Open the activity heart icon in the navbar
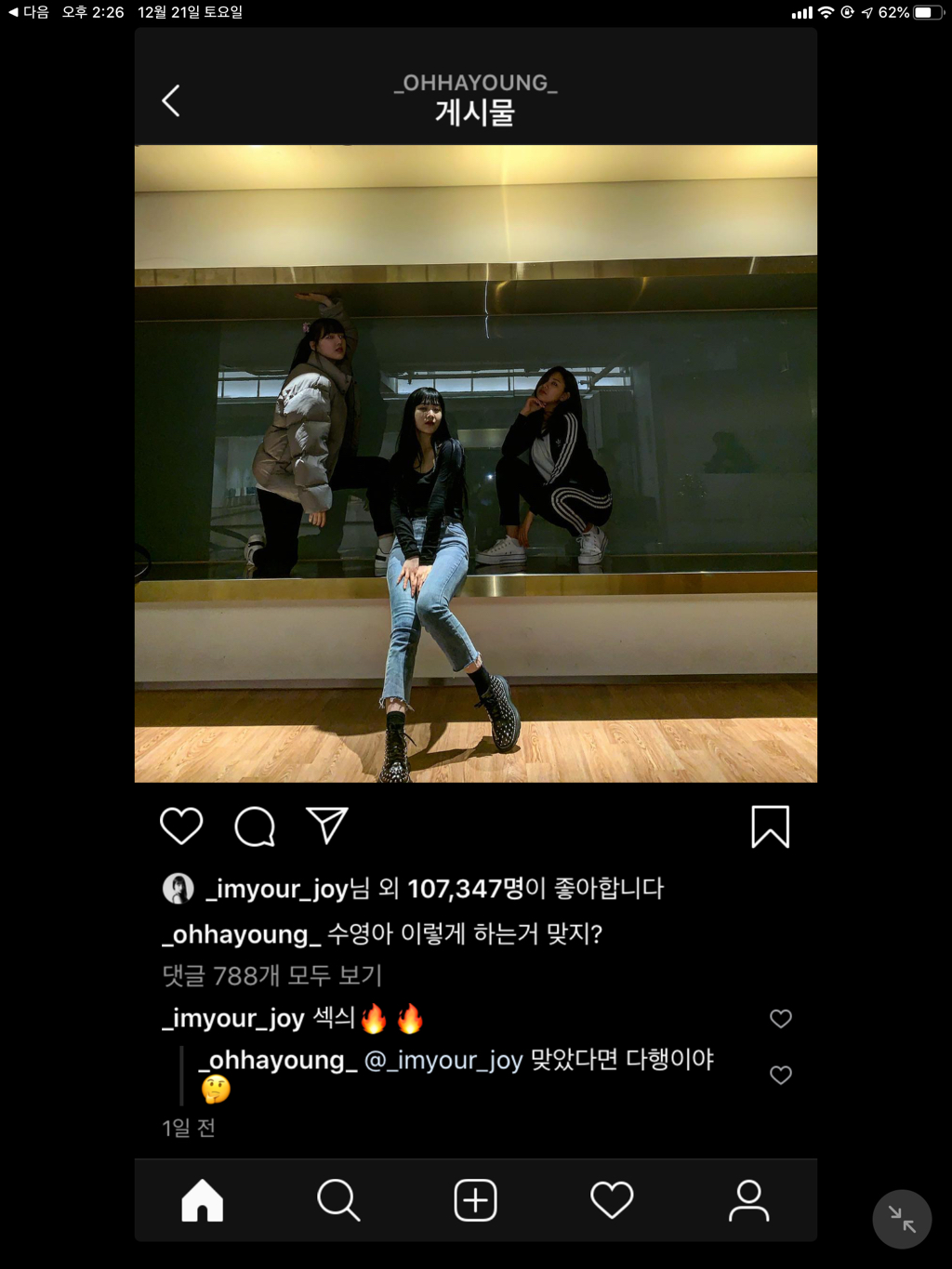This screenshot has width=952, height=1269. [x=612, y=1200]
